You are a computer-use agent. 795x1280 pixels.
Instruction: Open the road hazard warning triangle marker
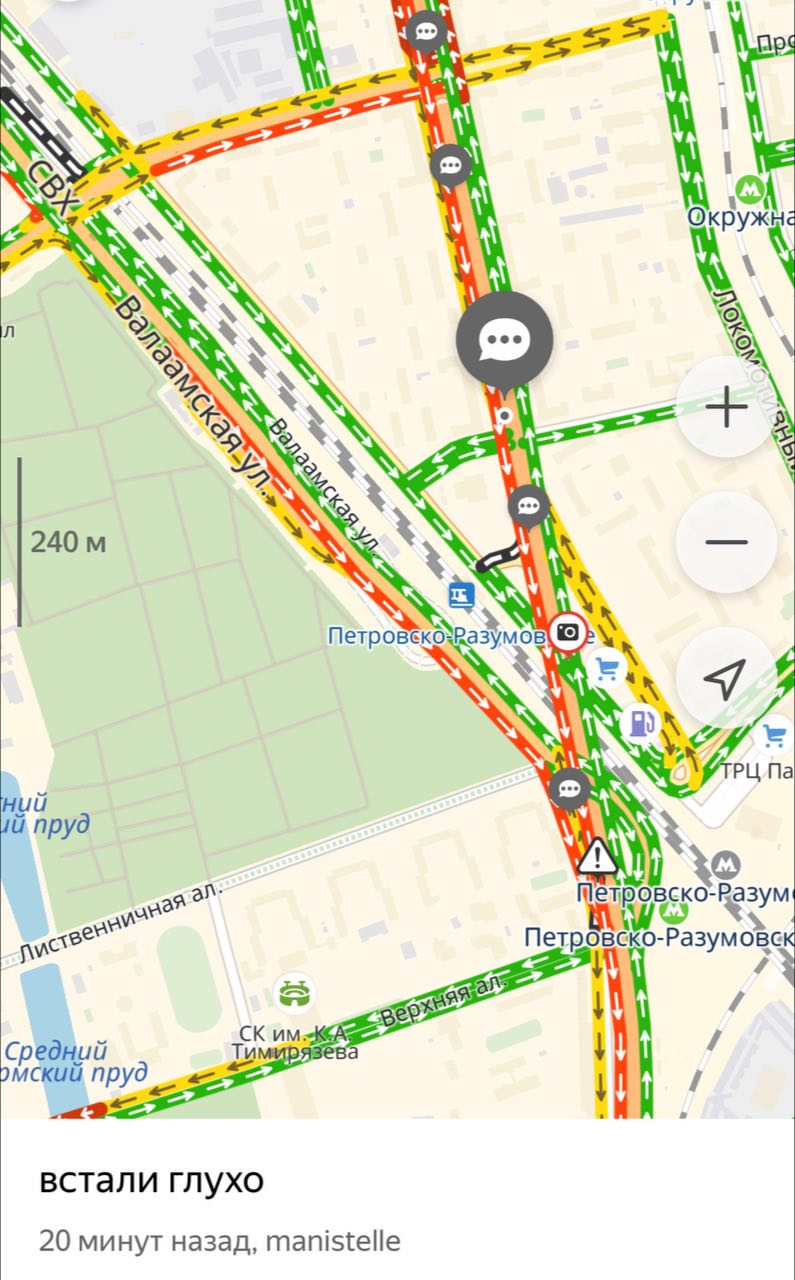pos(597,856)
